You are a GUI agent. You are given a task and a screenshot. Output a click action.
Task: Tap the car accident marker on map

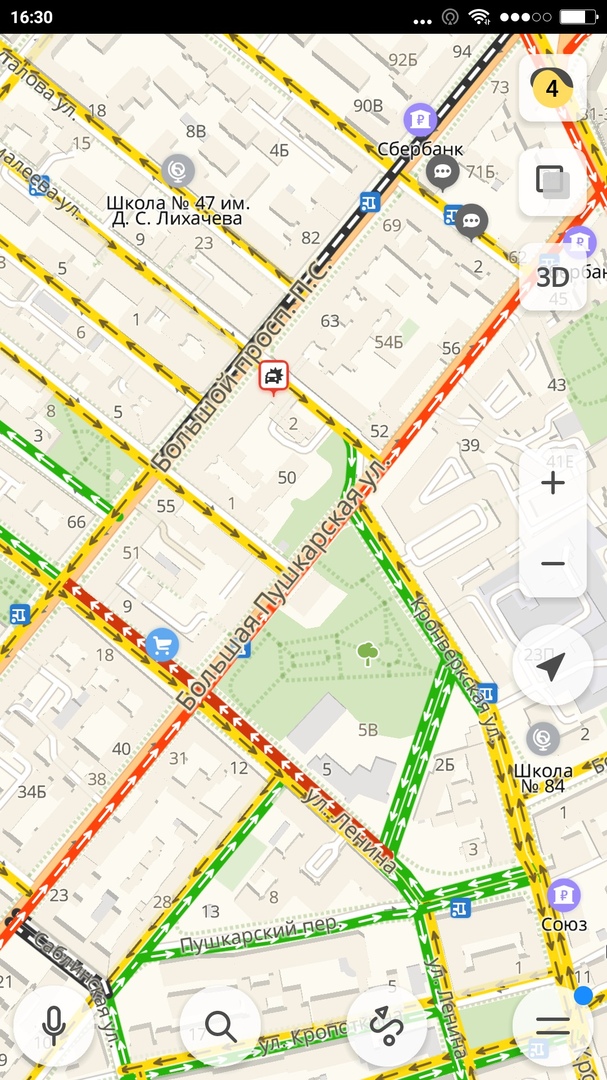[274, 377]
